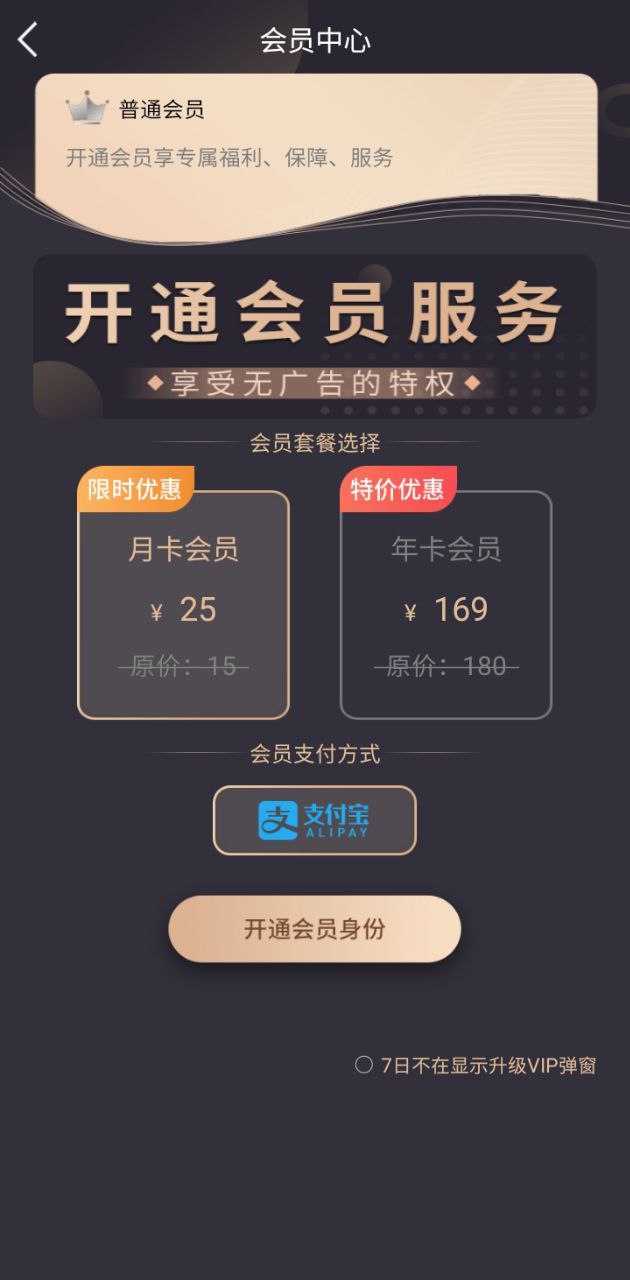
Task: Tap the 开通会员身份 button
Action: (x=314, y=929)
